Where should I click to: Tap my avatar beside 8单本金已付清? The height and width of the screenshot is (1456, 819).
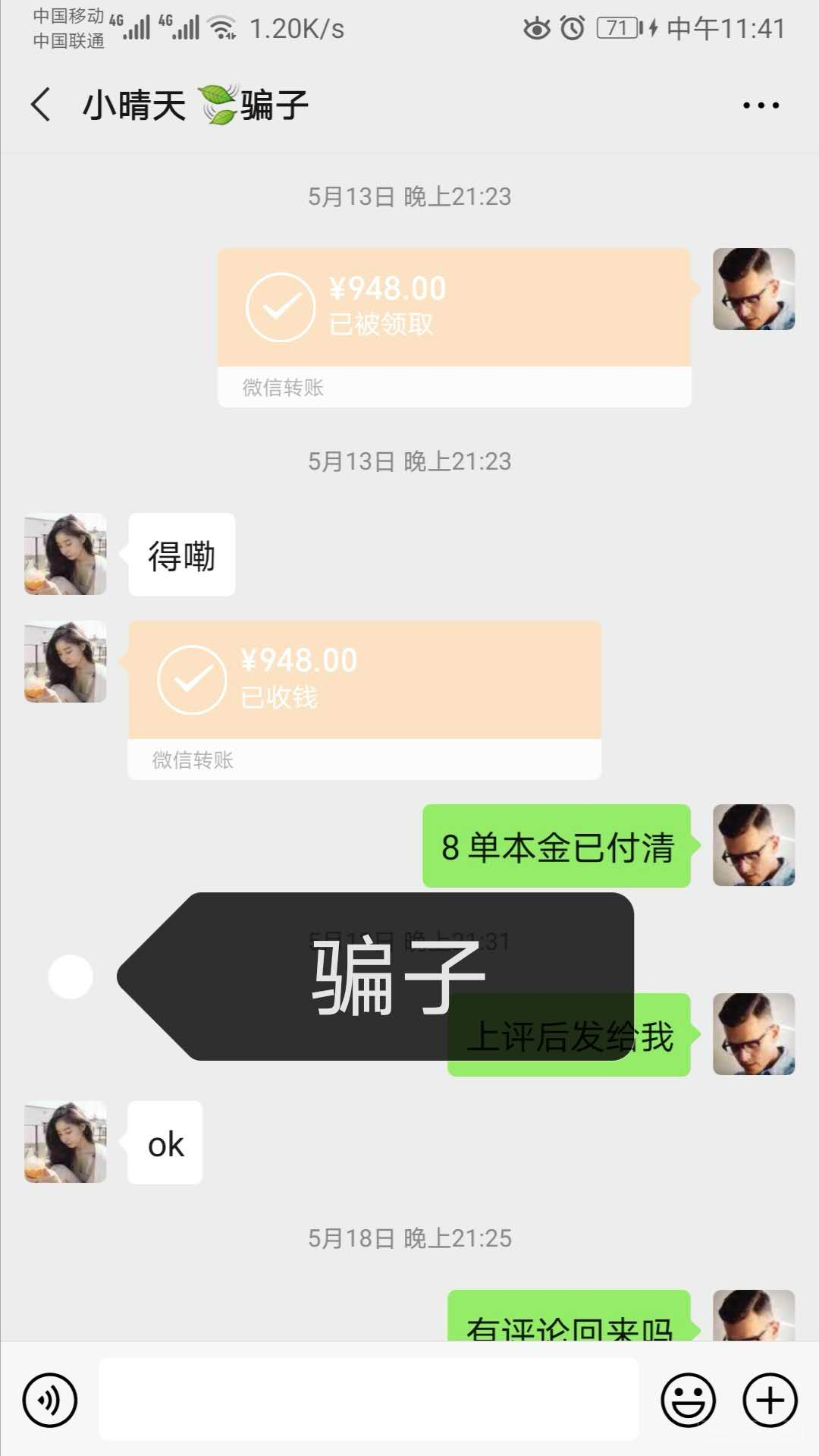click(753, 845)
